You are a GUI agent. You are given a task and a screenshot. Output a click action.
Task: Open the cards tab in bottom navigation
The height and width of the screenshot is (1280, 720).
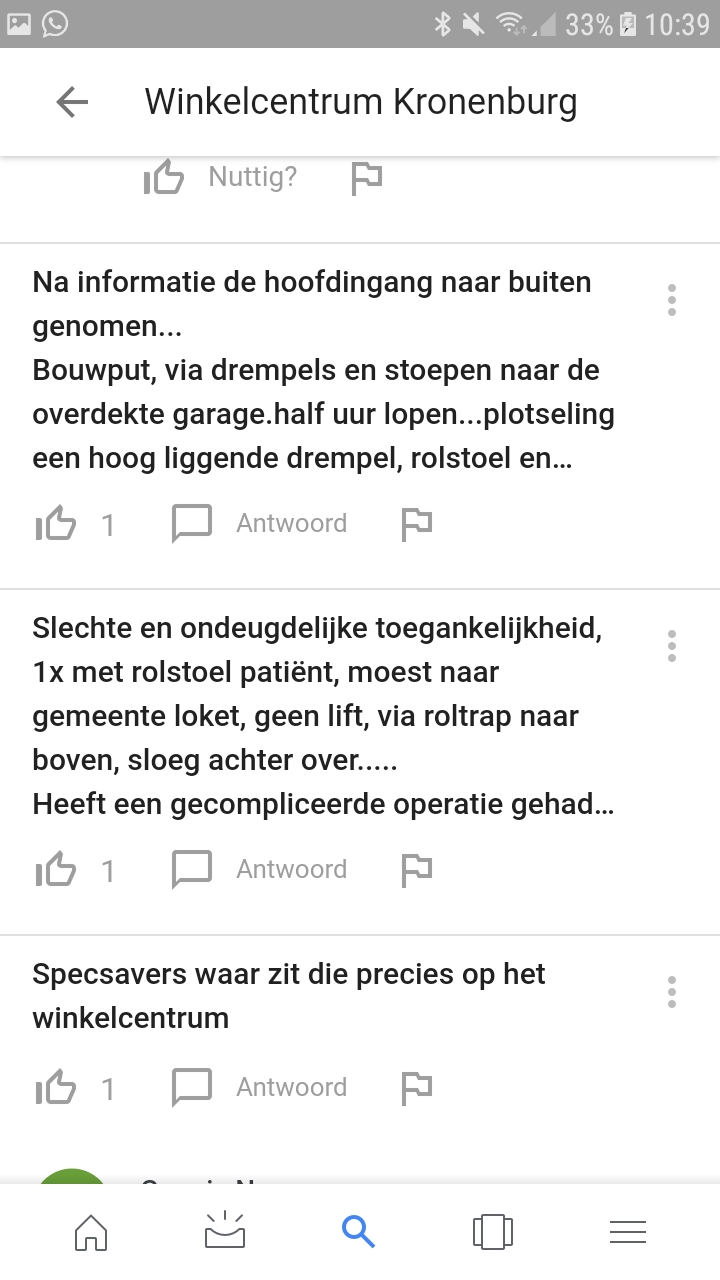(493, 1231)
